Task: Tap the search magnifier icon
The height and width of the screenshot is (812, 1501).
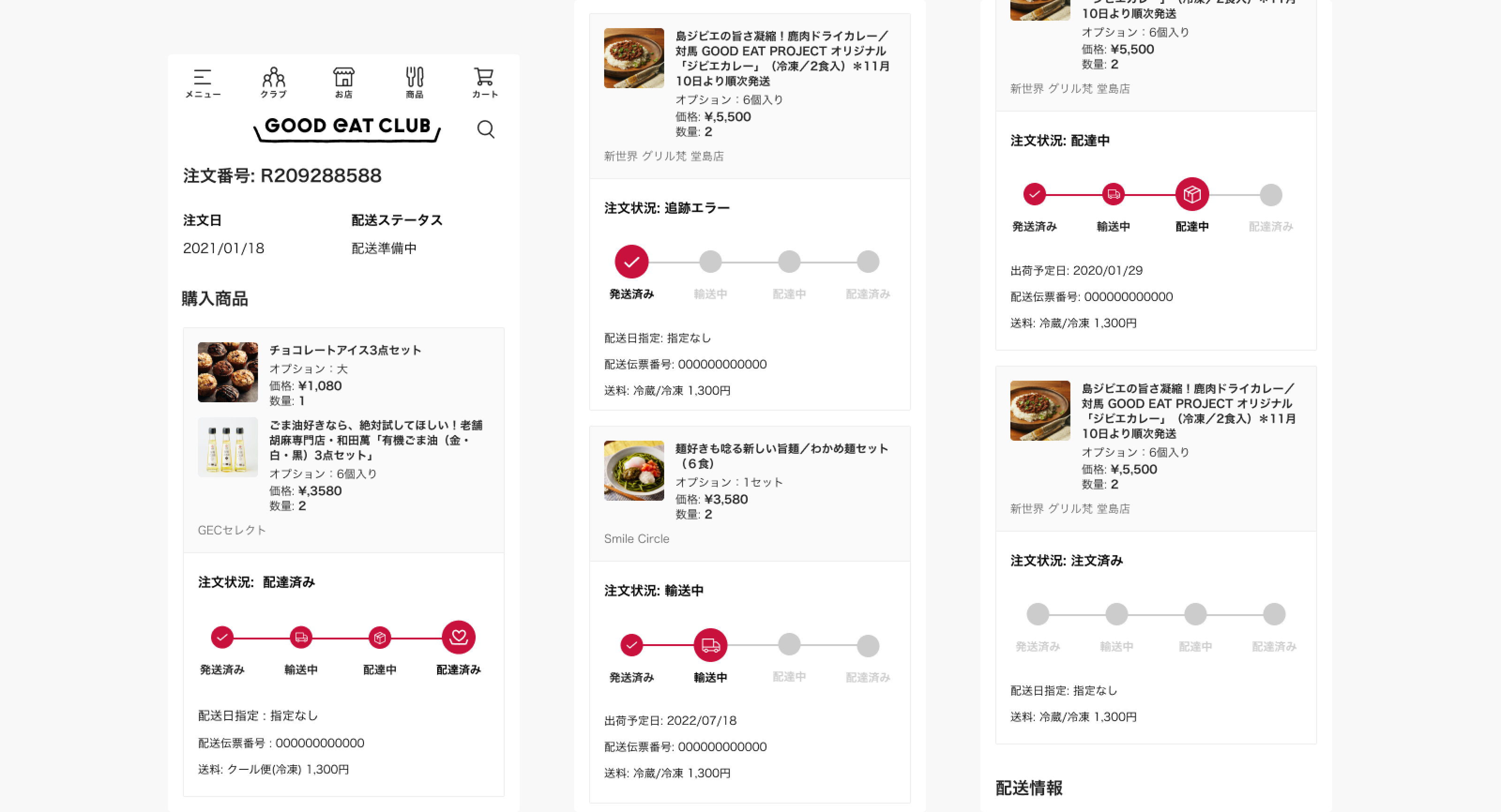Action: (486, 129)
